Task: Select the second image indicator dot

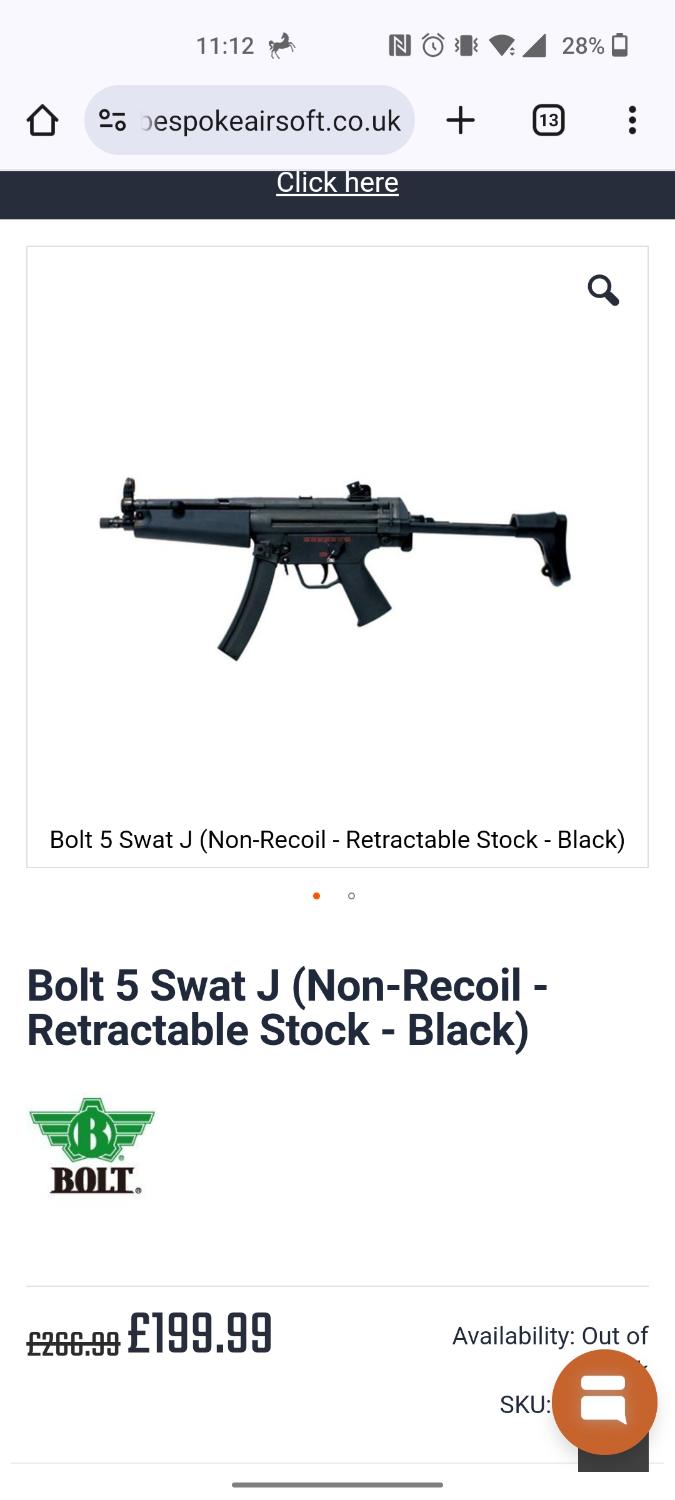Action: pos(351,896)
